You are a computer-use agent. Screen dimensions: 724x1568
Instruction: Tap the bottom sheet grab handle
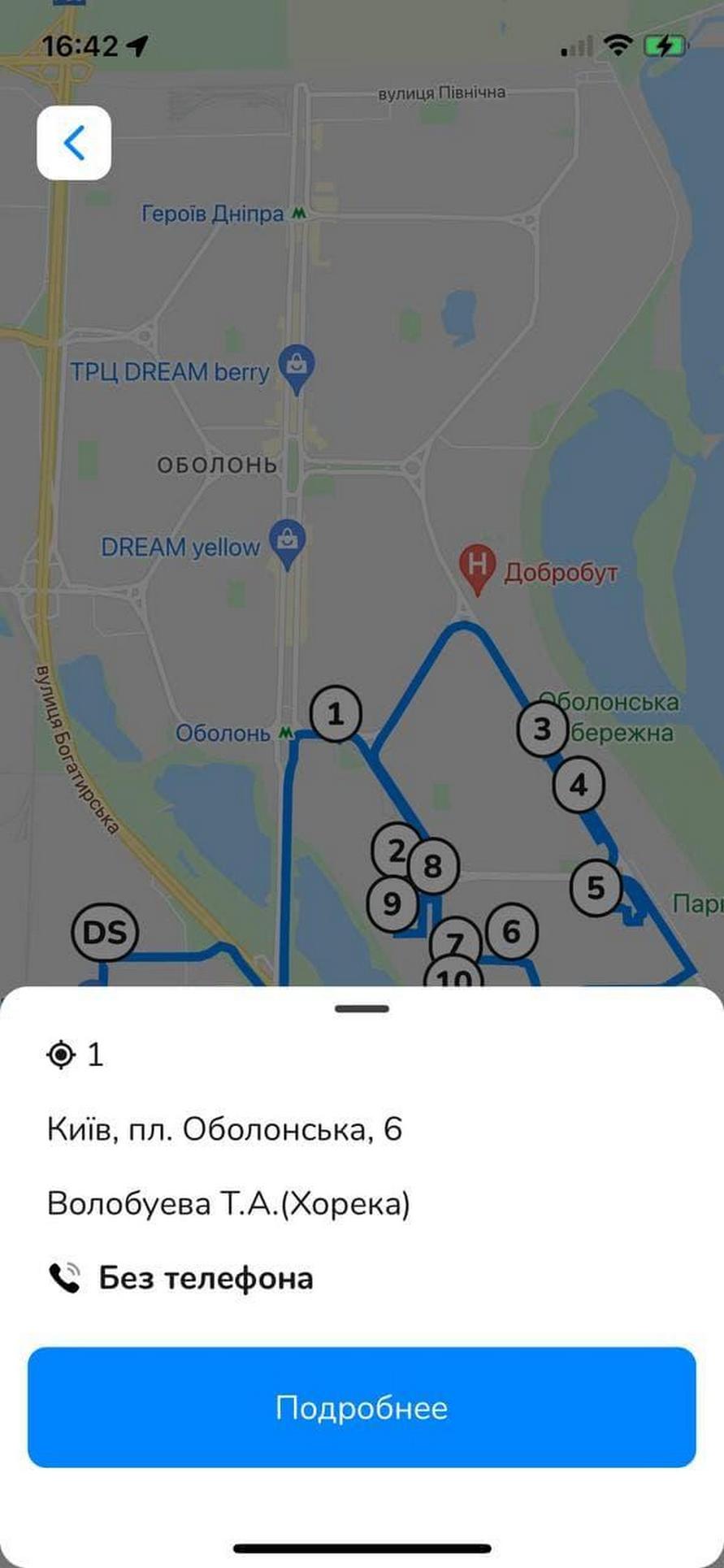(362, 1009)
